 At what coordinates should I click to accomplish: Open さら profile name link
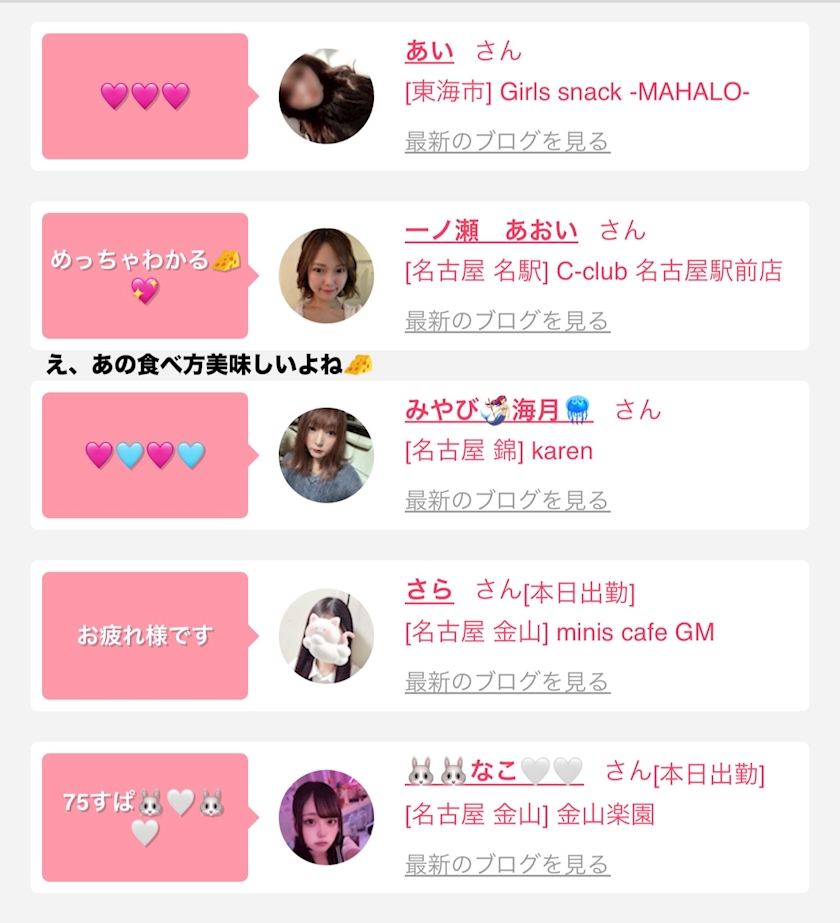click(x=429, y=590)
